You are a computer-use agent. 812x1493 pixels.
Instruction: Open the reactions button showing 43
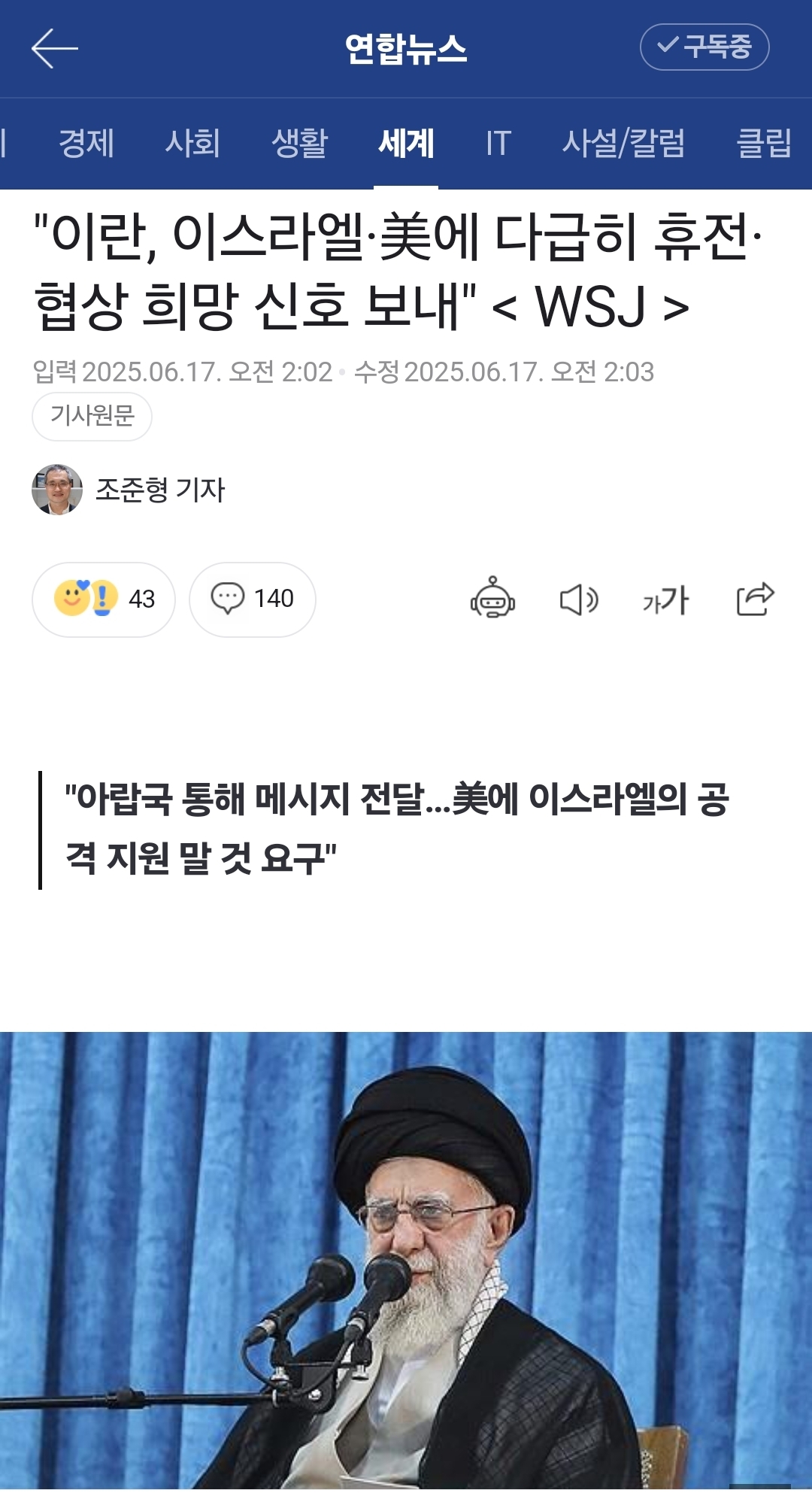tap(104, 599)
